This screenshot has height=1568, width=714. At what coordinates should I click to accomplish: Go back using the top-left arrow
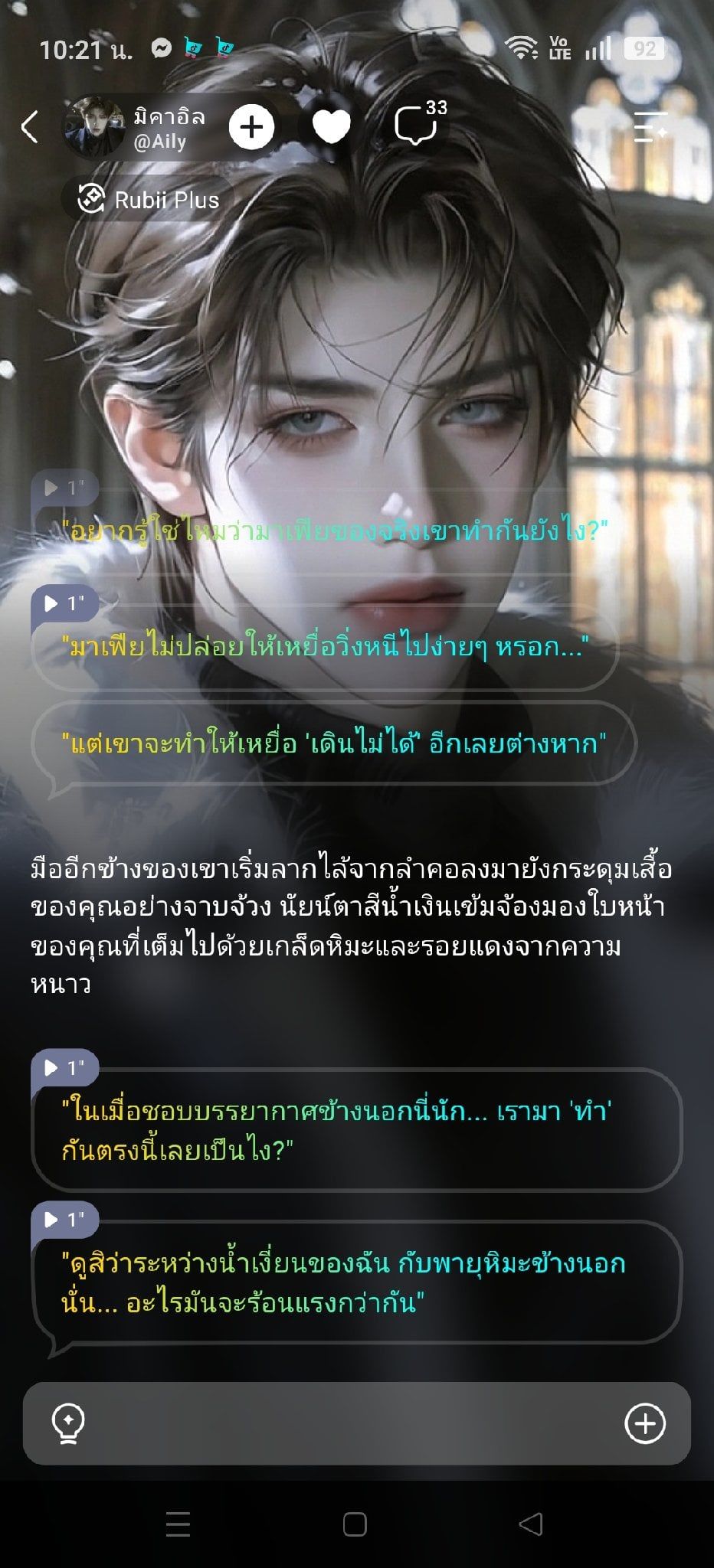click(30, 126)
